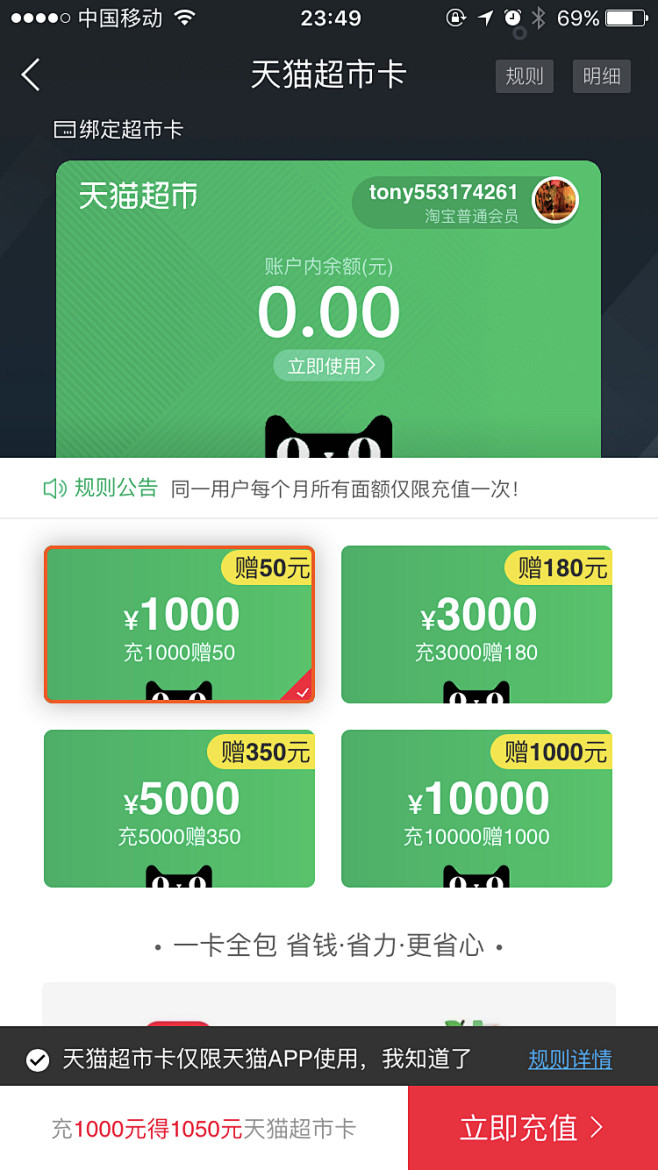Select the ¥3000 recharge option
The width and height of the screenshot is (658, 1170).
477,625
